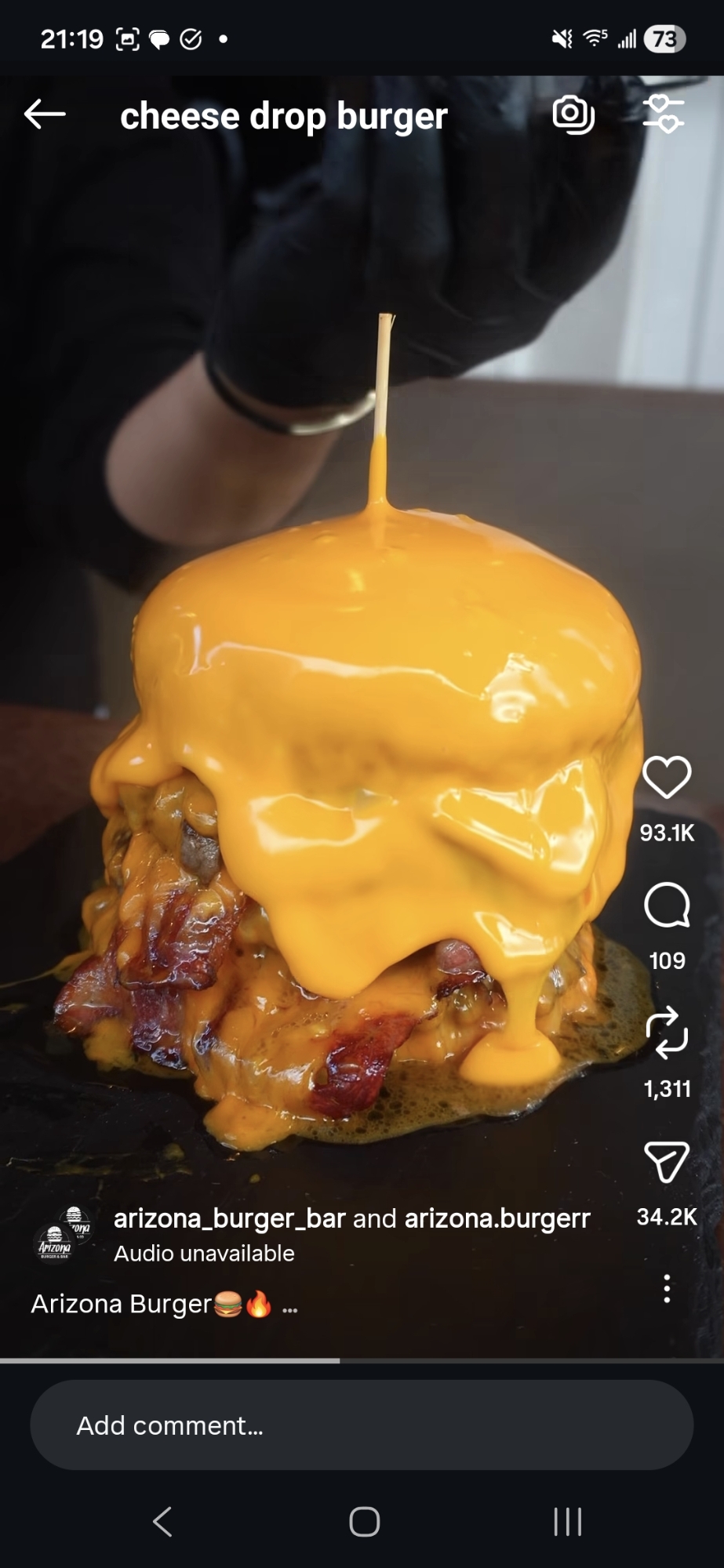The width and height of the screenshot is (724, 1568).
Task: Go back from cheese drop burger results
Action: click(x=45, y=114)
